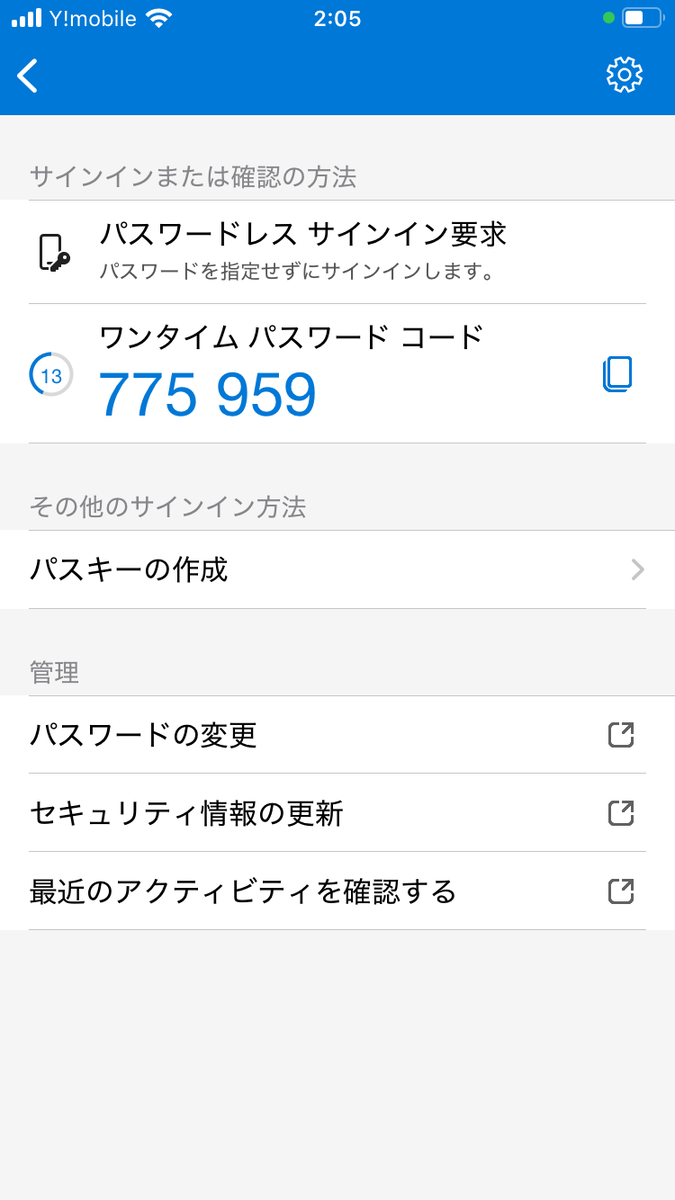Select セキュリティ情報の更新 row

337,813
